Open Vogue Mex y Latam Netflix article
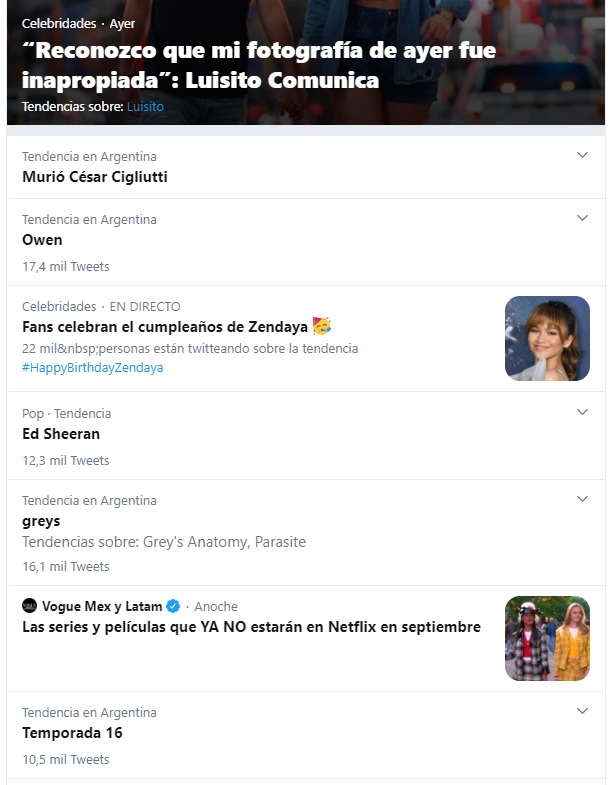This screenshot has height=785, width=610. pos(251,627)
